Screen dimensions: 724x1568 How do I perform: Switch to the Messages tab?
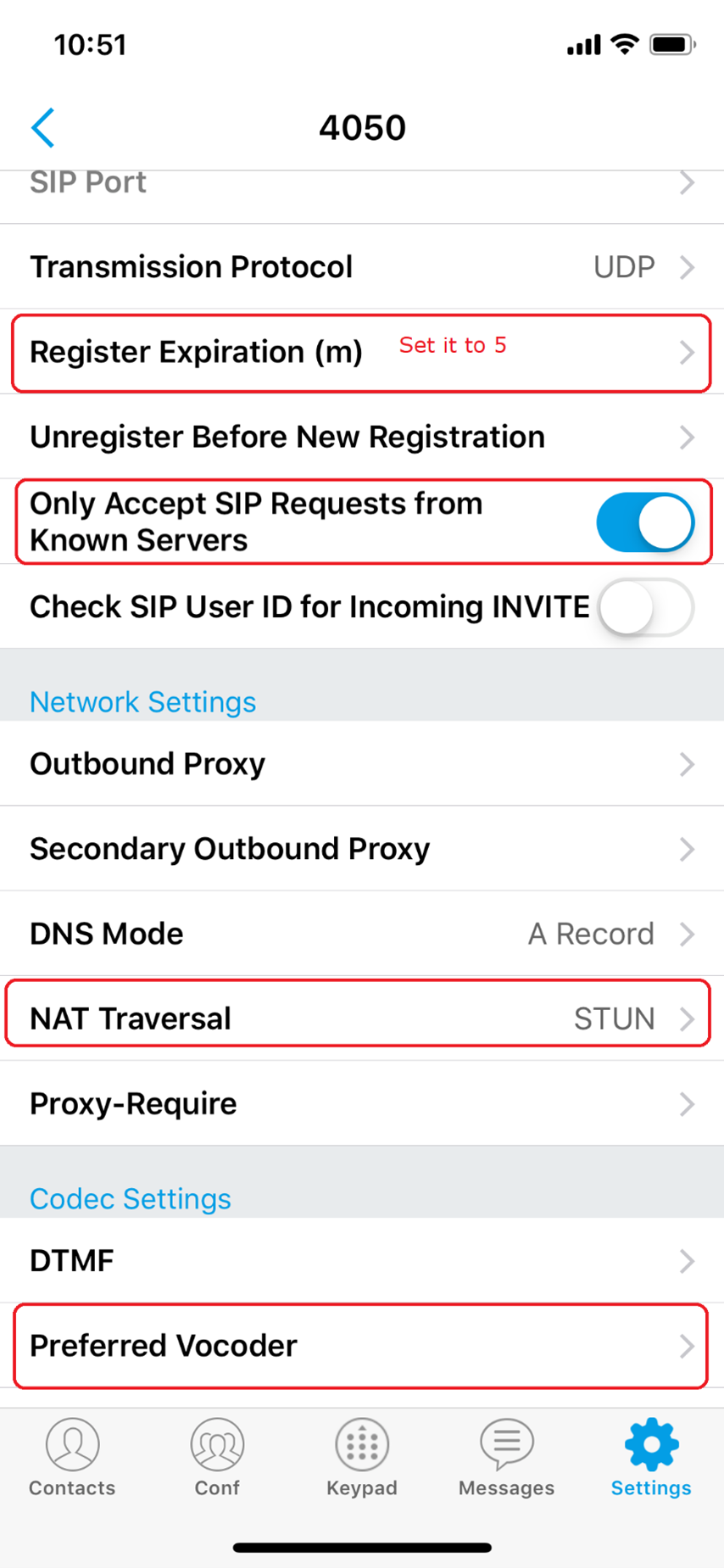coord(507,1458)
